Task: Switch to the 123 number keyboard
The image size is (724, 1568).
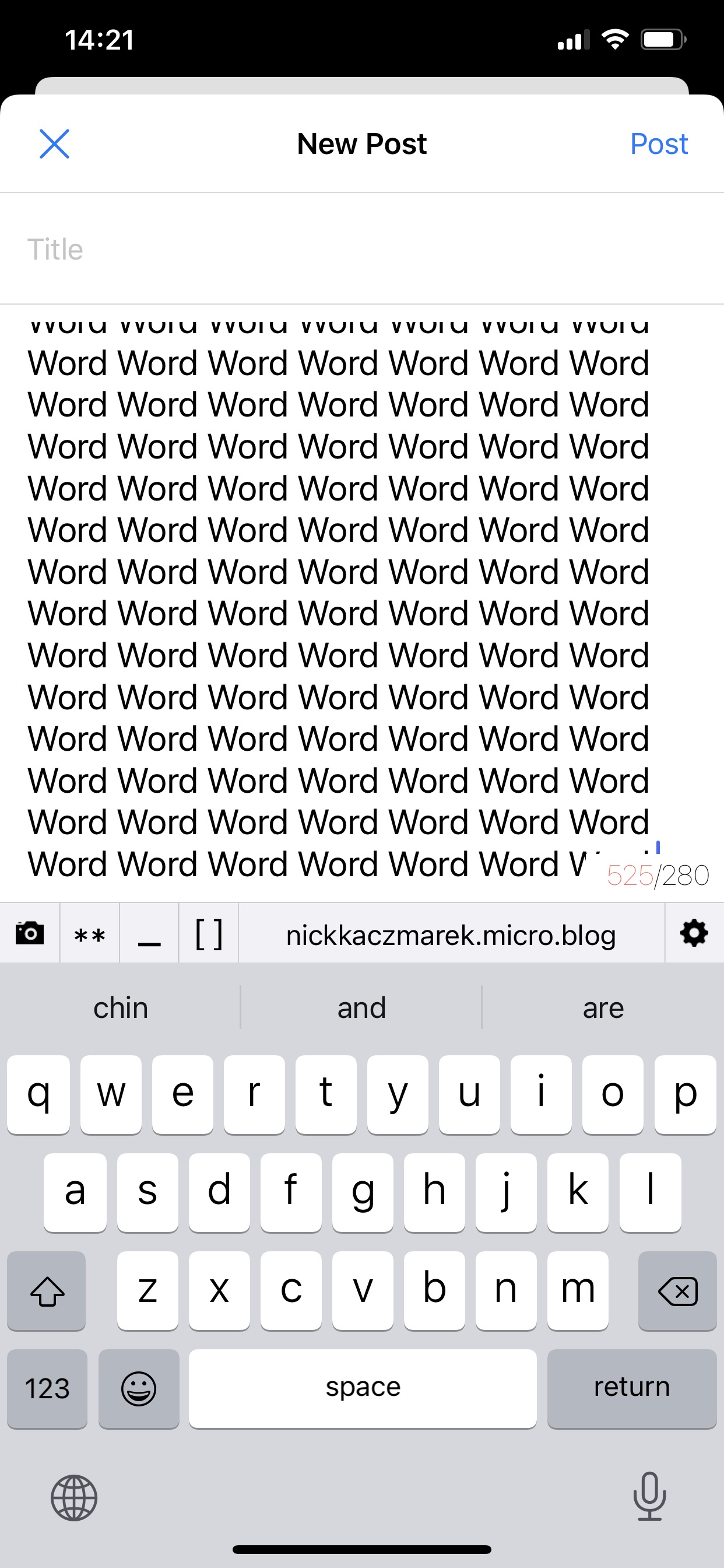Action: tap(47, 1388)
